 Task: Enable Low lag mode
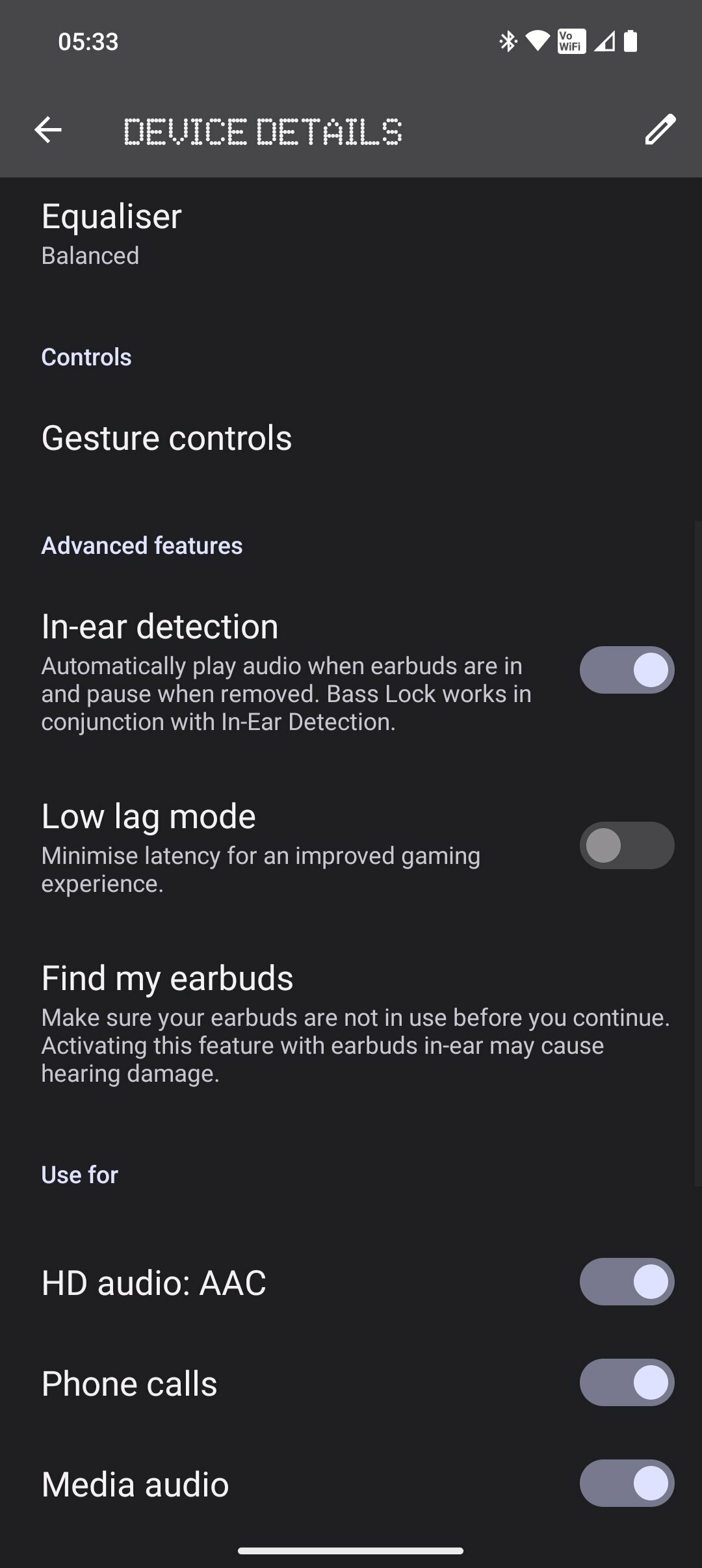click(x=627, y=845)
